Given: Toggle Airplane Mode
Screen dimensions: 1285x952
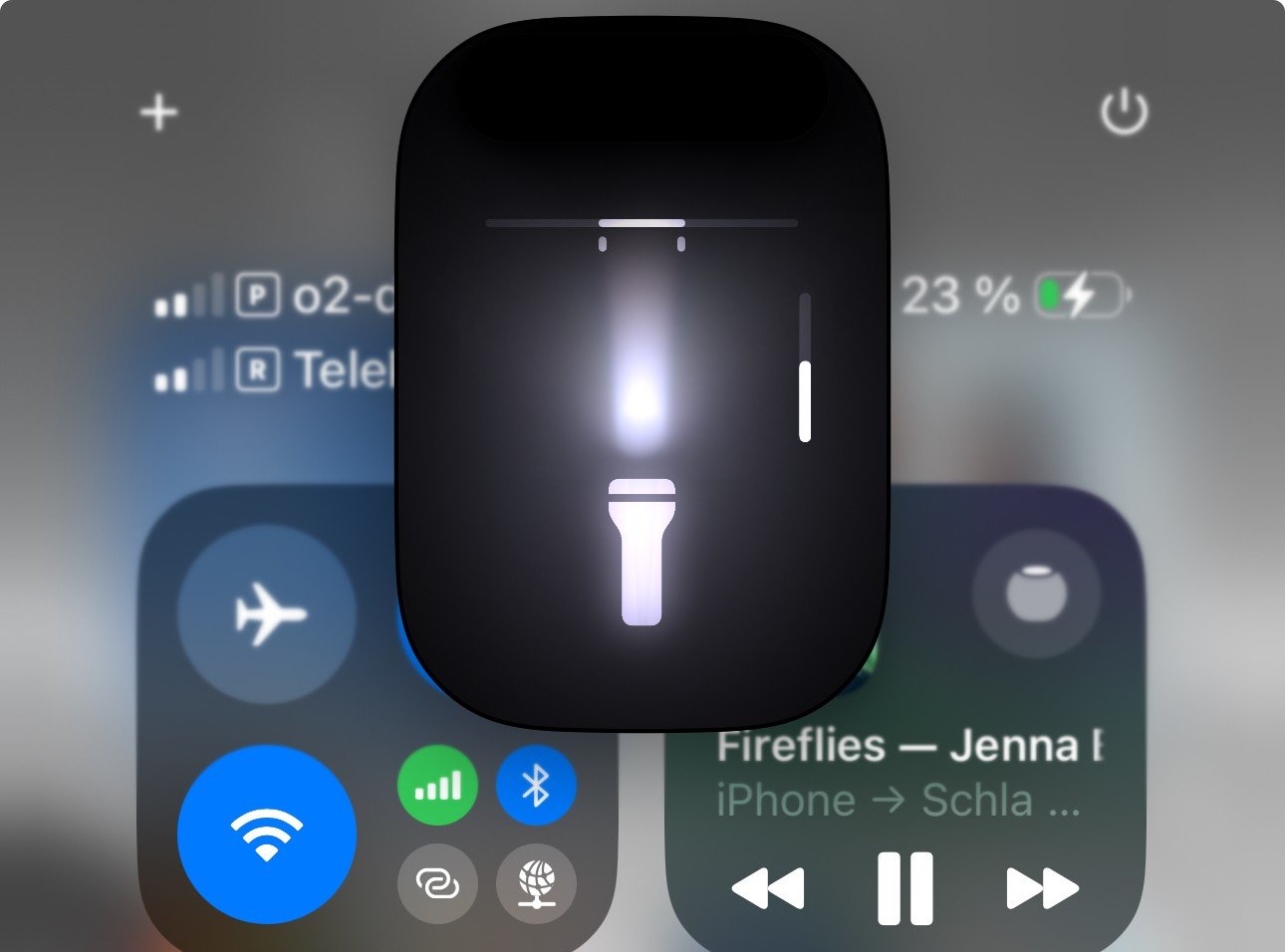Looking at the screenshot, I should pos(267,614).
